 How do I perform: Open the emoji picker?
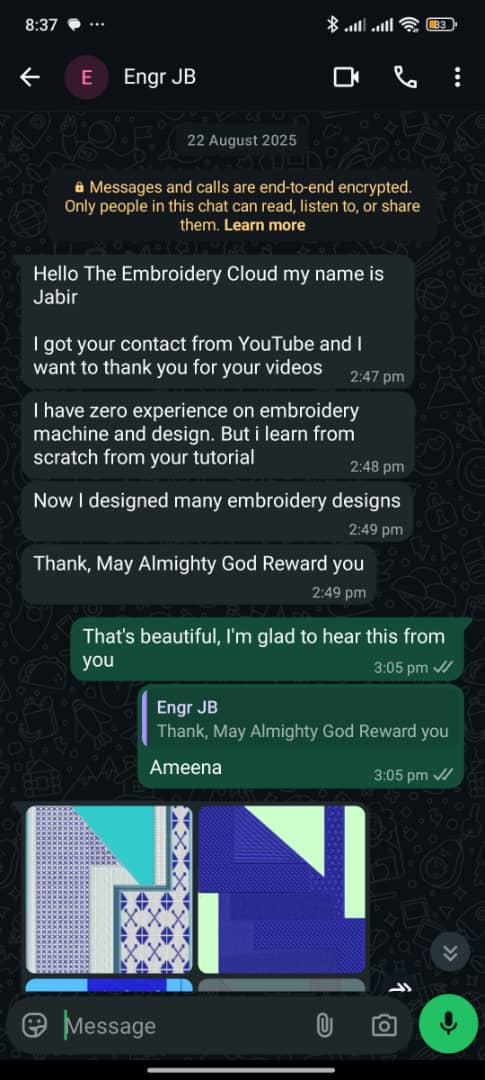coord(34,1026)
